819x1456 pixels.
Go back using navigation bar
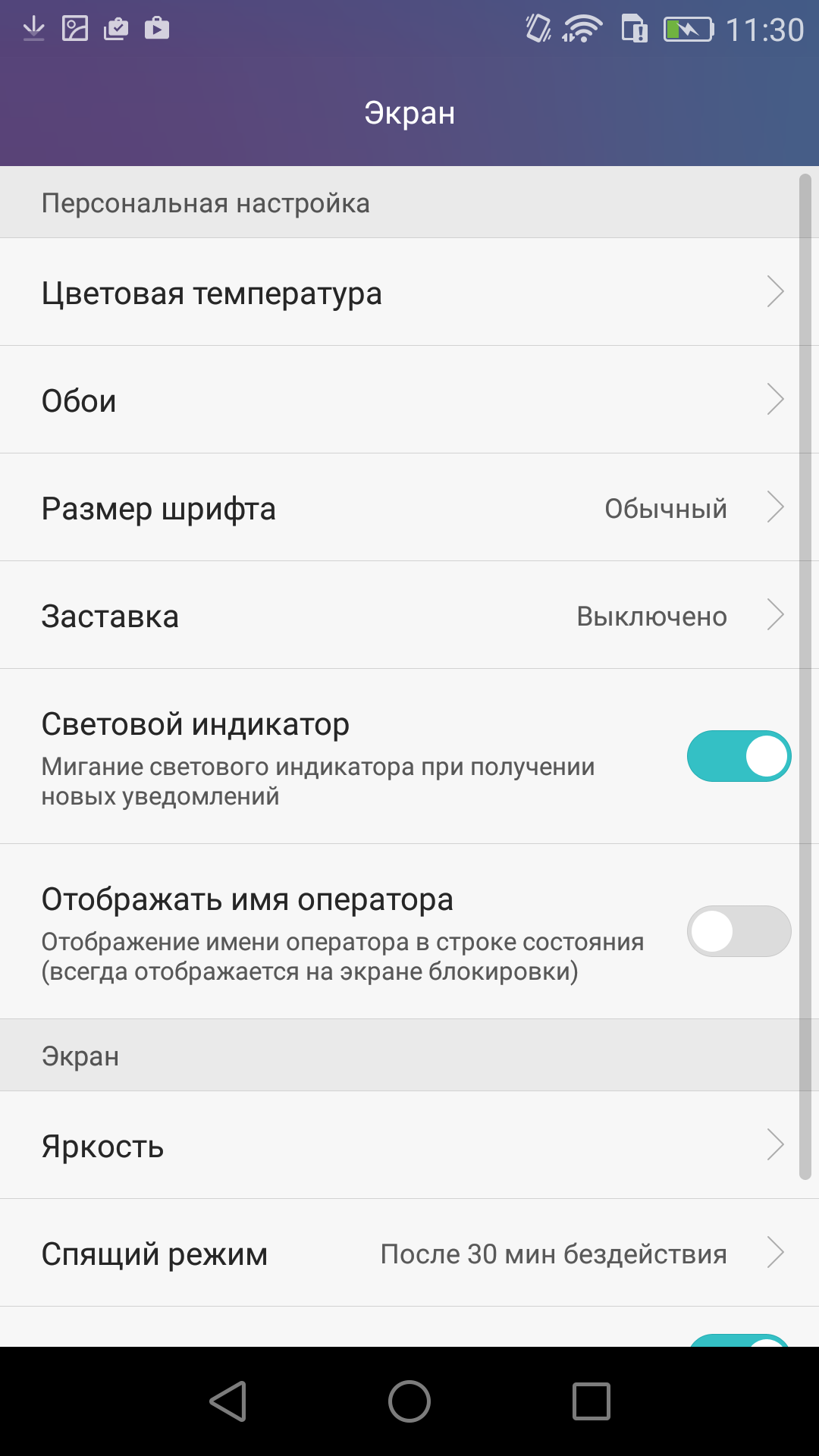(228, 1401)
